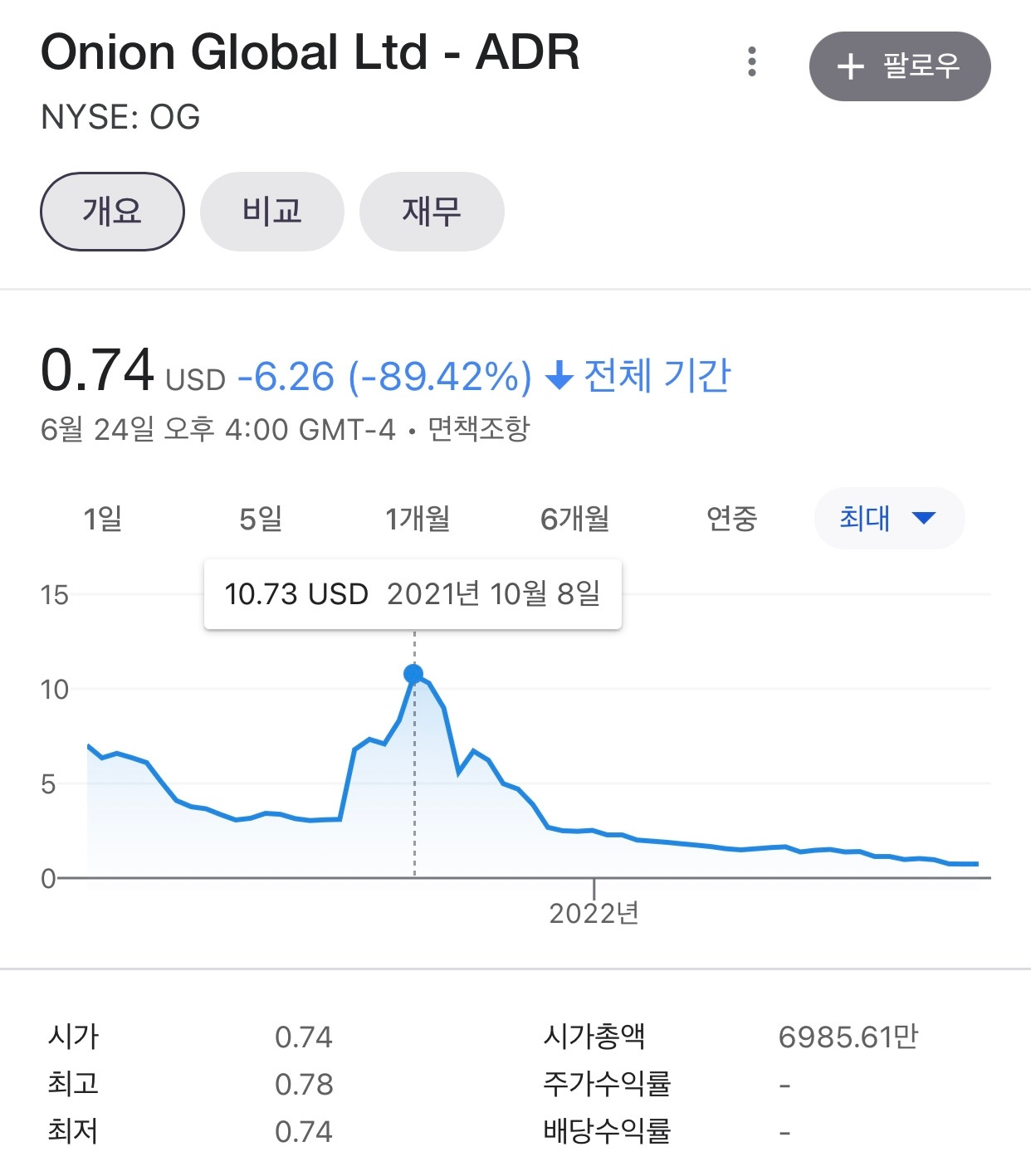1031x1176 pixels.
Task: Open the 면책조항 disclaimer link
Action: pos(478,429)
